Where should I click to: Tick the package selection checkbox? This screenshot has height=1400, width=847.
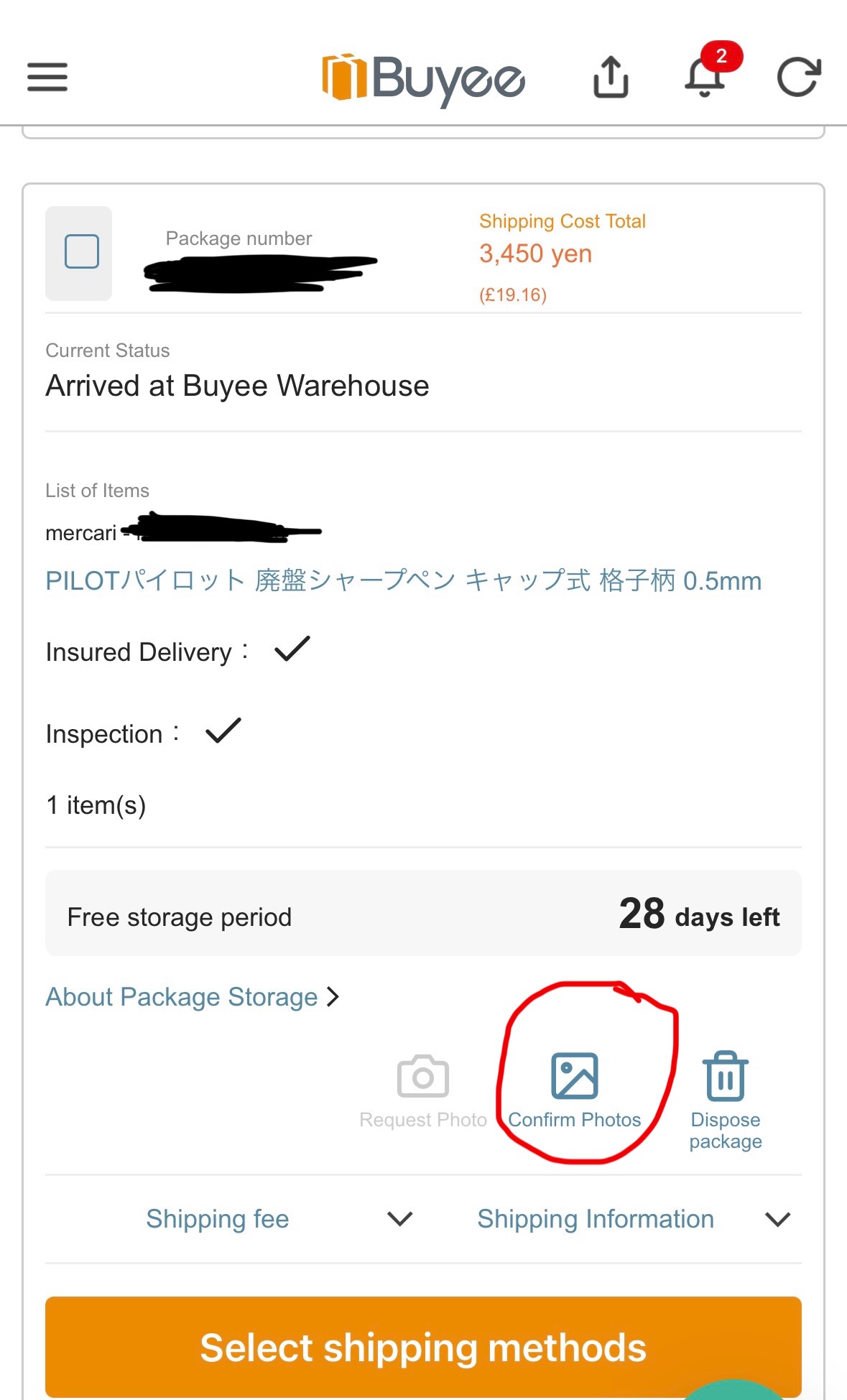click(82, 251)
